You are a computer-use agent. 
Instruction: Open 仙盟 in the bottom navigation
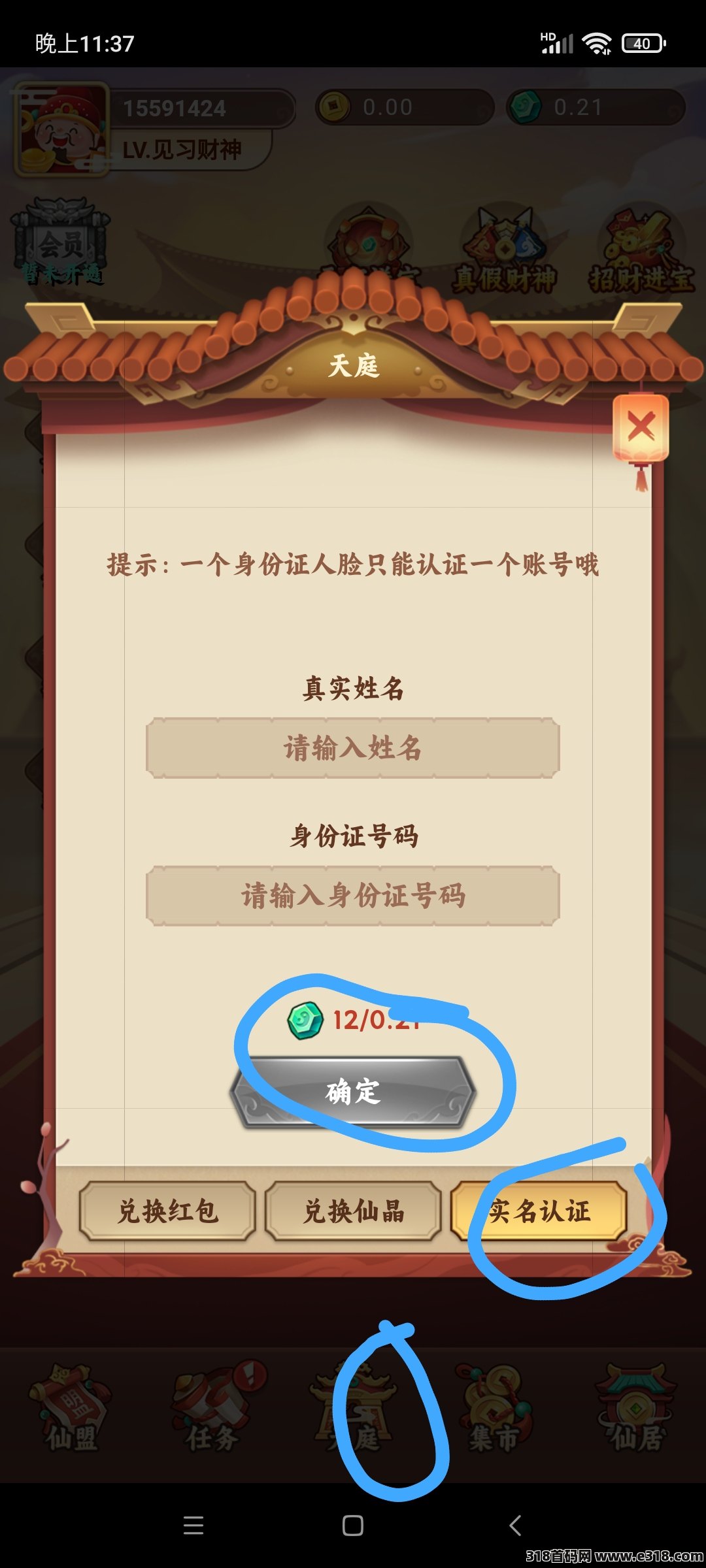coord(71,1411)
